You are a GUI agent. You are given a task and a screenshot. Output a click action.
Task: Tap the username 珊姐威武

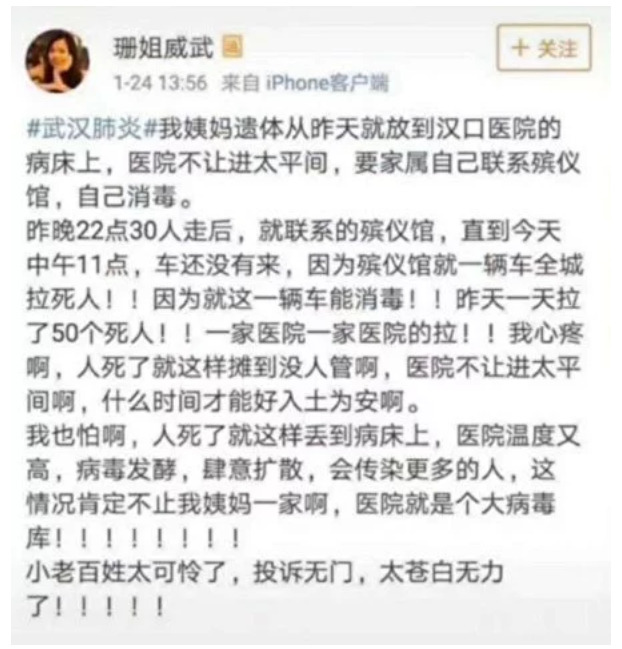click(x=163, y=46)
